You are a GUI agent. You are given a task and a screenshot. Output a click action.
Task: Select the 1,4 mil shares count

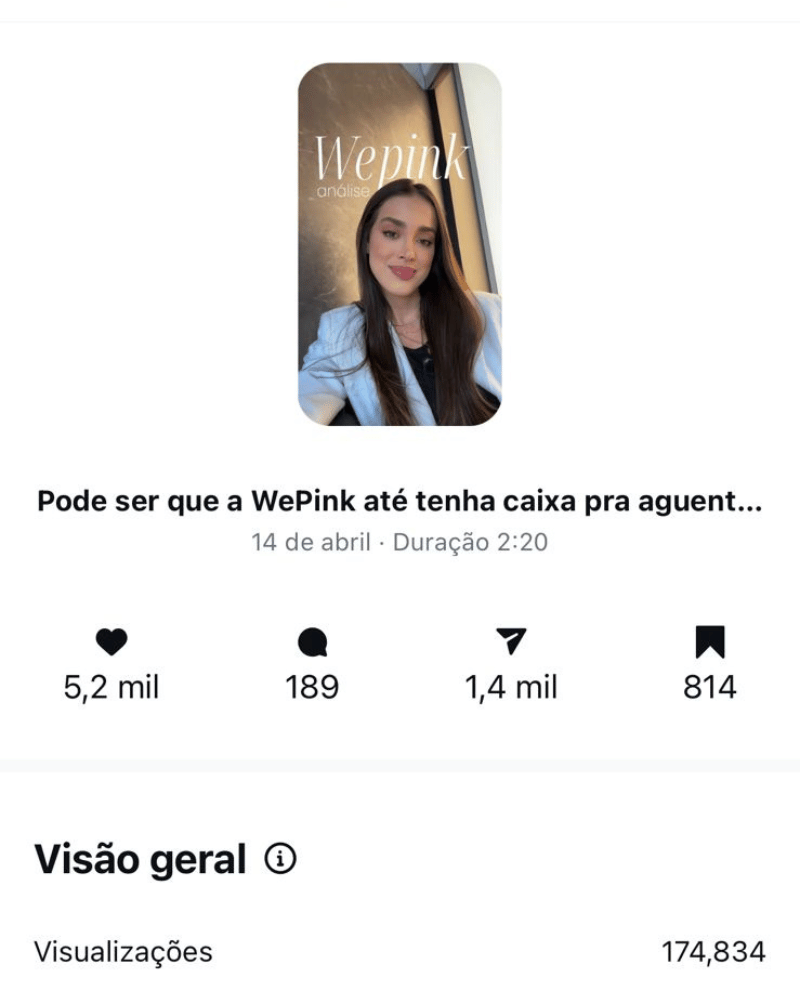pos(513,688)
